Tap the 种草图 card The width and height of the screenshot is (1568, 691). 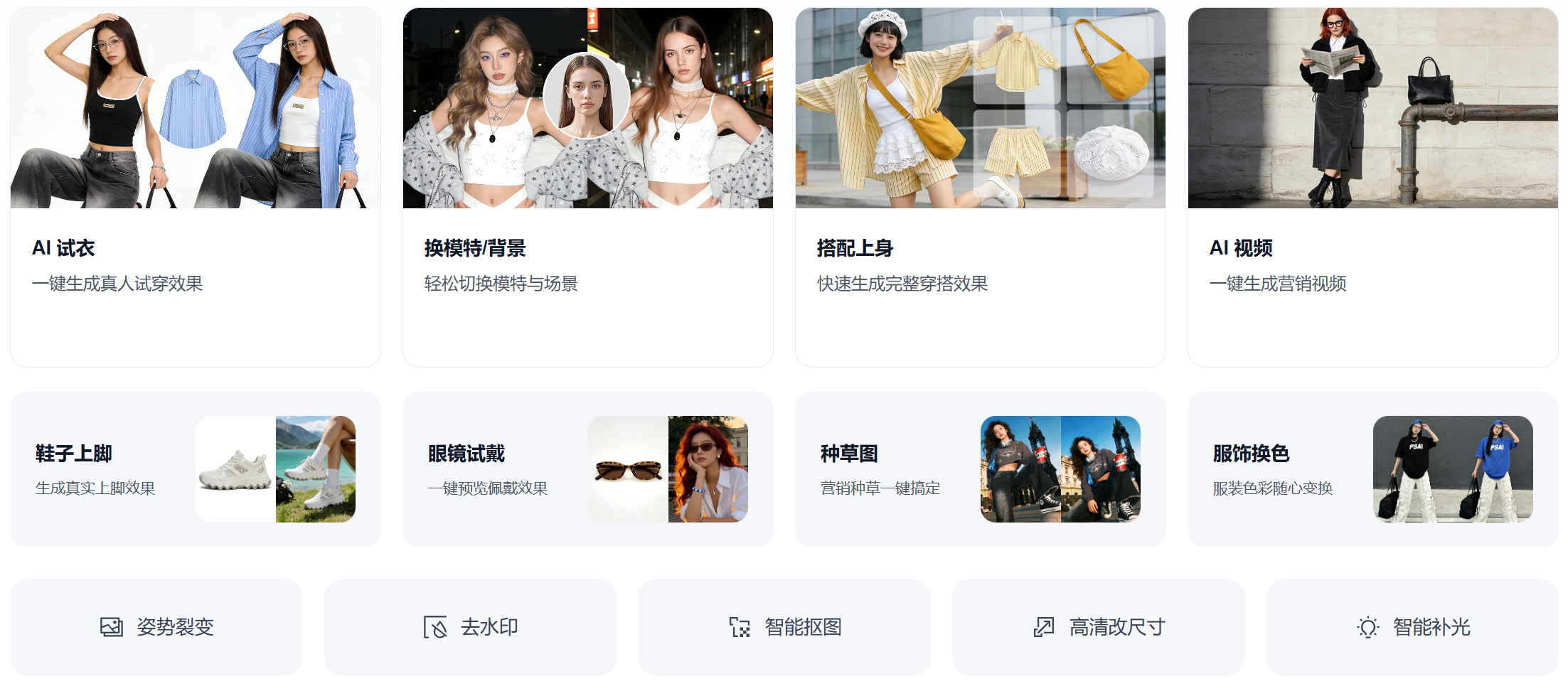coord(980,469)
